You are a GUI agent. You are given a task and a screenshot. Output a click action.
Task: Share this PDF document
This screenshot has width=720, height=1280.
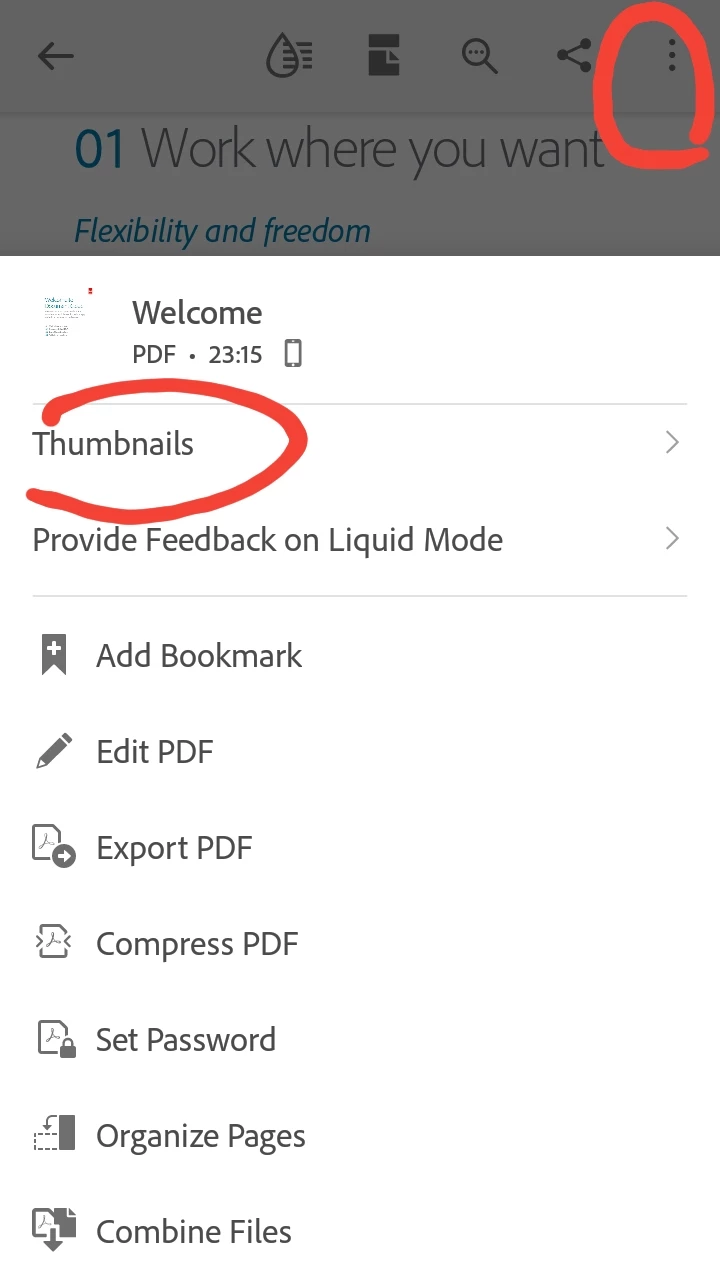click(574, 55)
